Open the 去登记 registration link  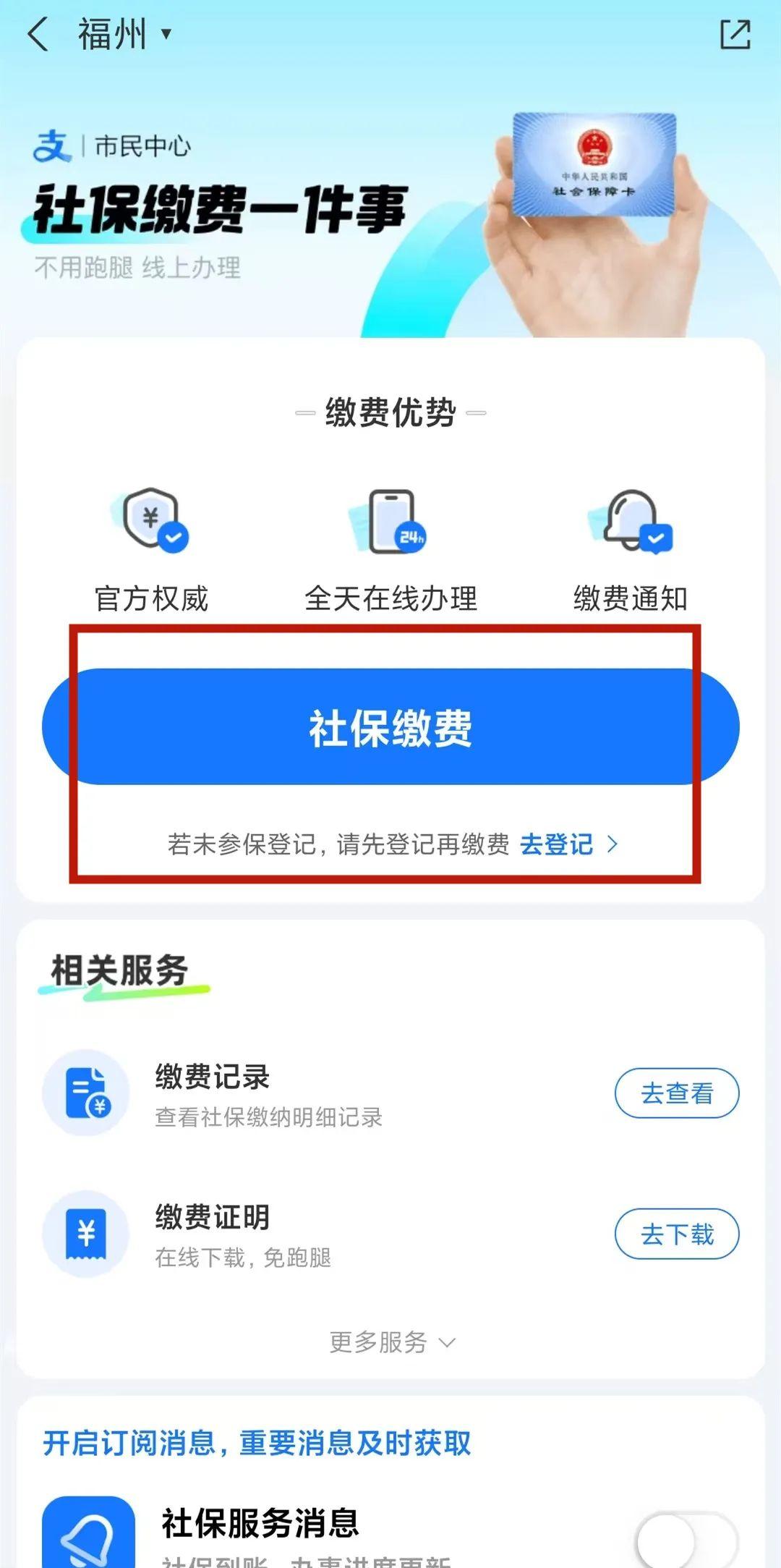click(568, 844)
